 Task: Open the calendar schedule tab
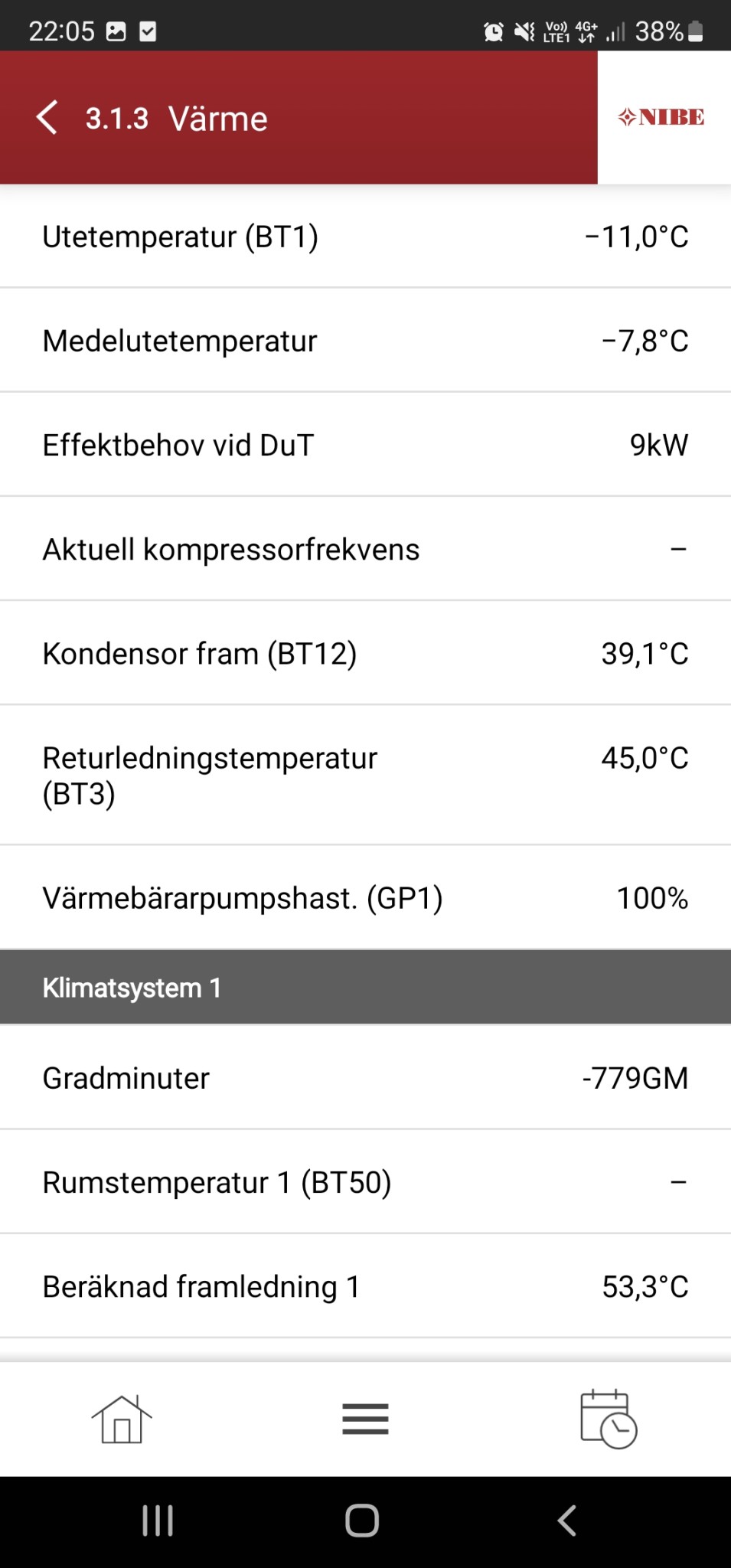[x=608, y=1419]
